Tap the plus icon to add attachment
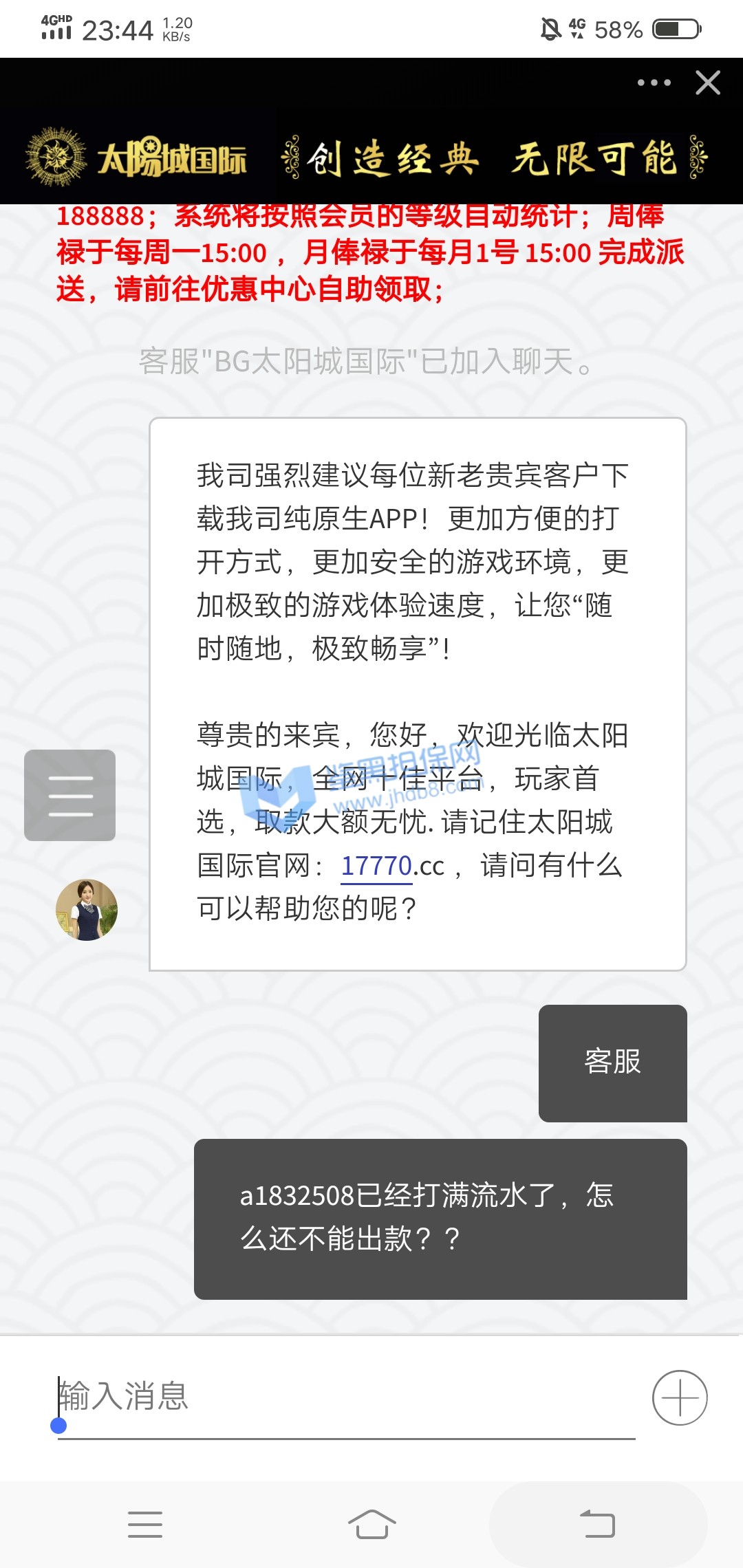This screenshot has width=743, height=1568. tap(680, 1397)
